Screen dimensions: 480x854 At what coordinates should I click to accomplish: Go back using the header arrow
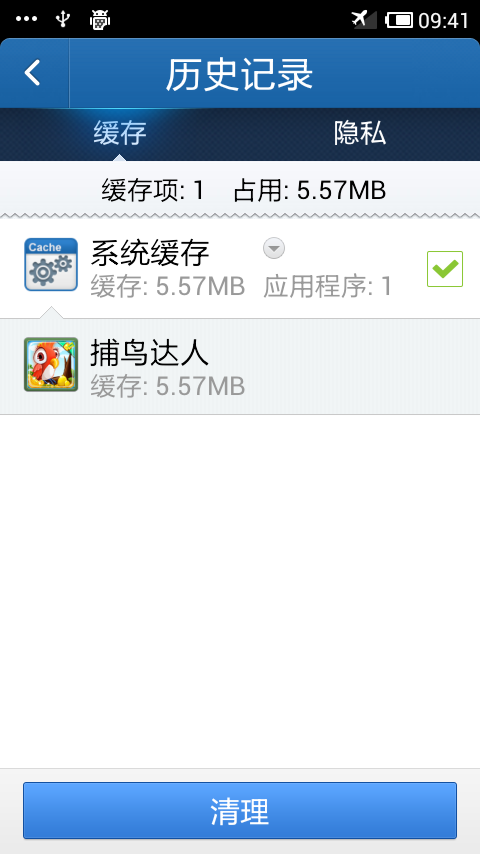tap(33, 73)
